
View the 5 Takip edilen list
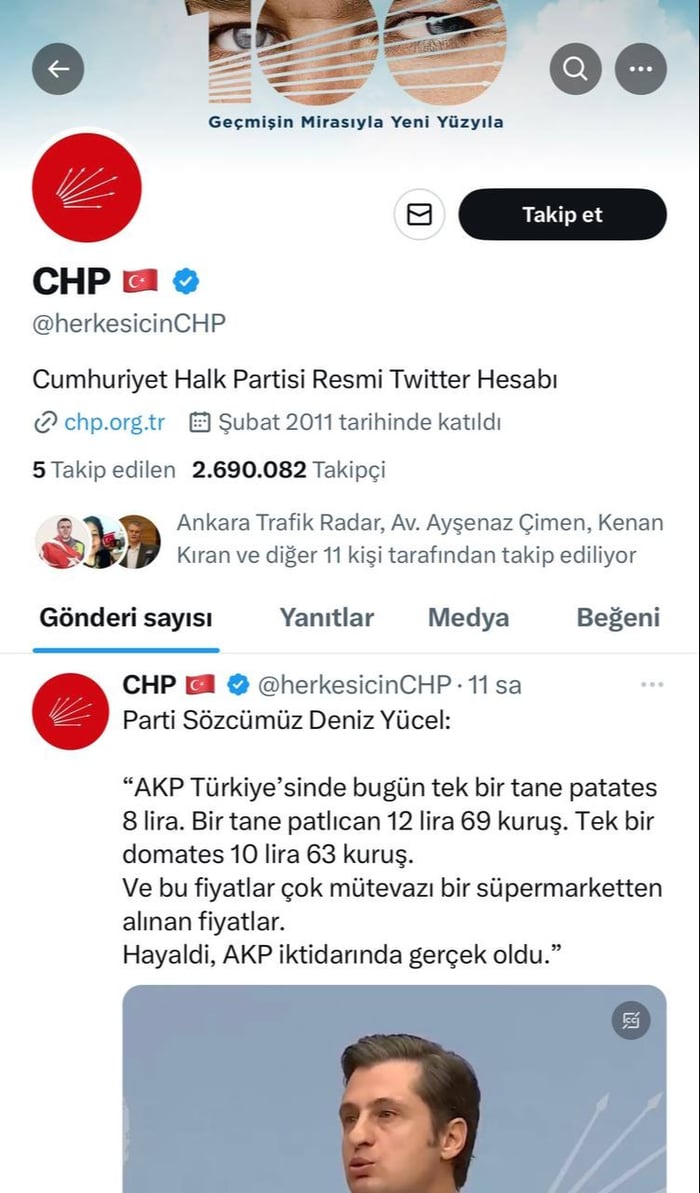click(104, 470)
